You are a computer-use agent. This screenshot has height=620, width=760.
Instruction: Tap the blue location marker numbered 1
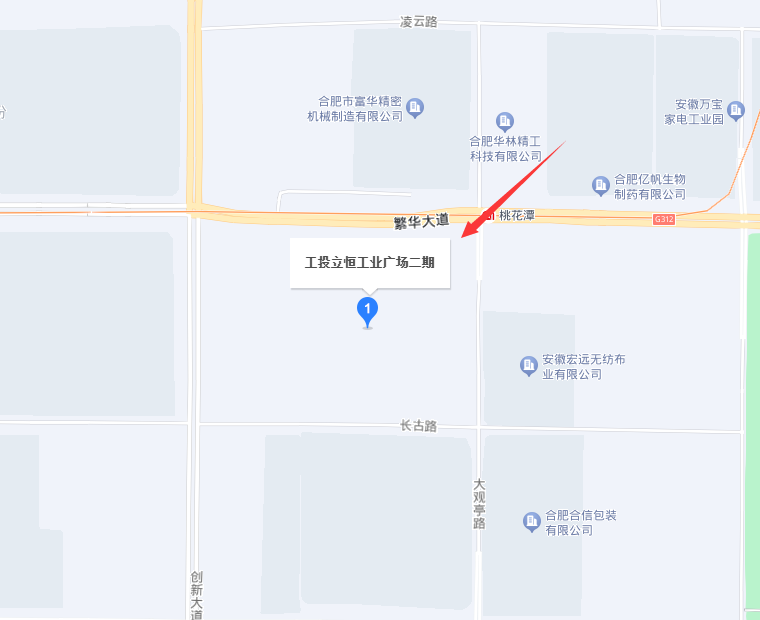point(368,310)
